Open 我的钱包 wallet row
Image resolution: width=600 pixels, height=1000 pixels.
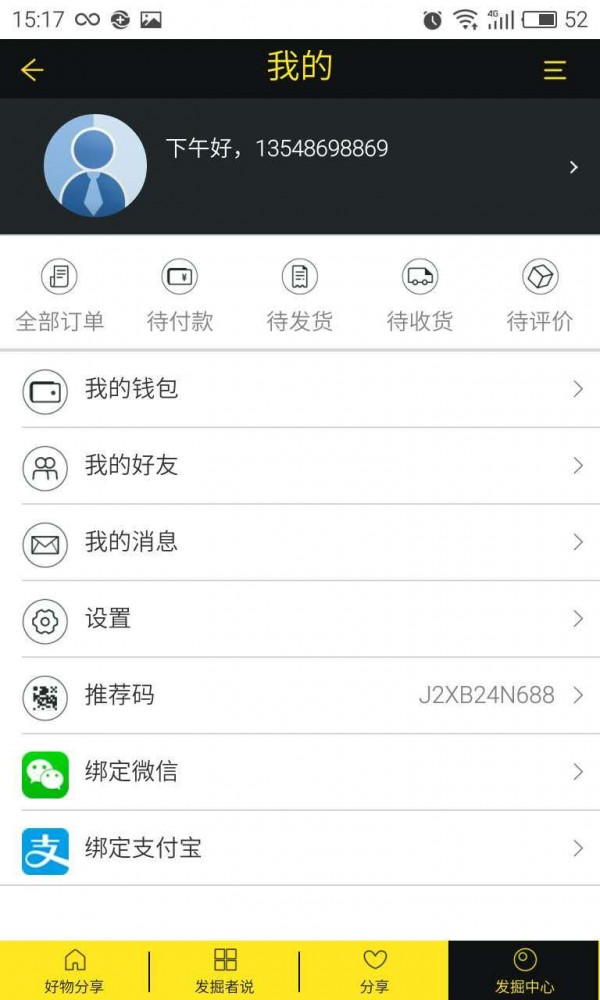coord(300,389)
